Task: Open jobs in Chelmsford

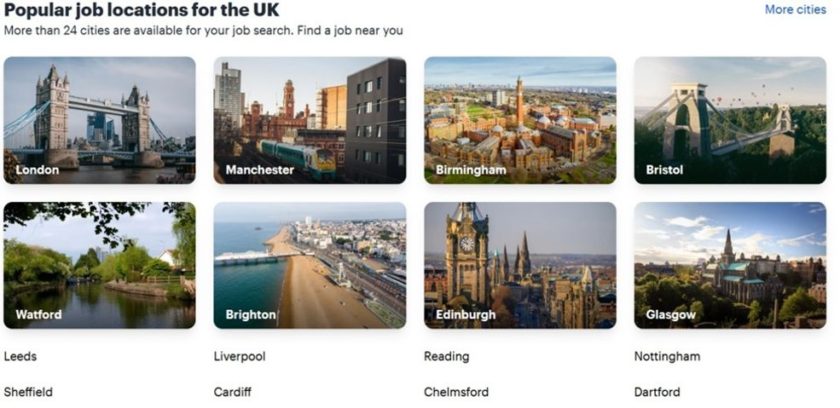Action: (456, 392)
